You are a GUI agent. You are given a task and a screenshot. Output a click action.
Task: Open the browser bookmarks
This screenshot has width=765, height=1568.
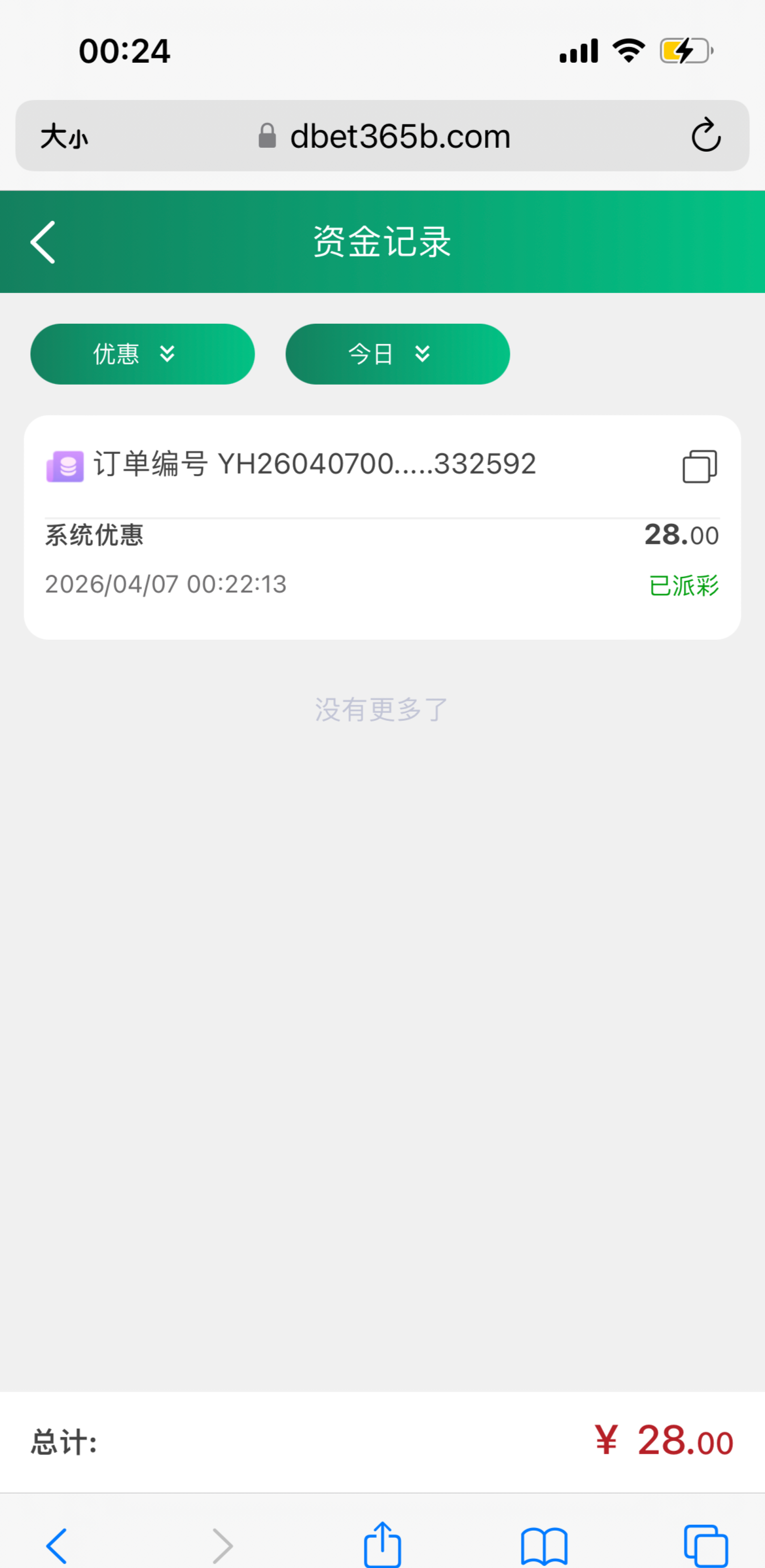coord(544,1546)
